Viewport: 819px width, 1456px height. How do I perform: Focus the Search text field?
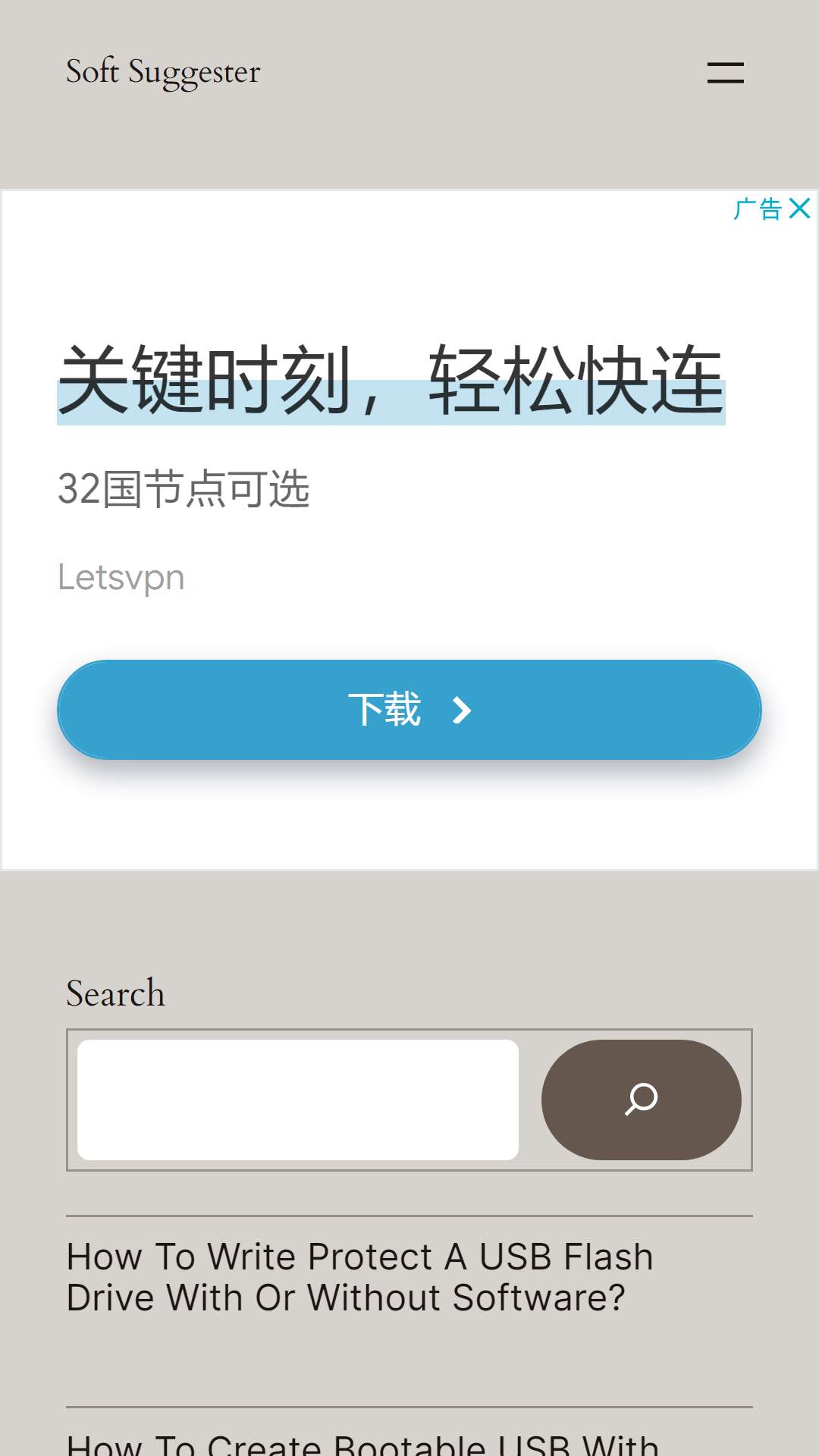tap(298, 1100)
